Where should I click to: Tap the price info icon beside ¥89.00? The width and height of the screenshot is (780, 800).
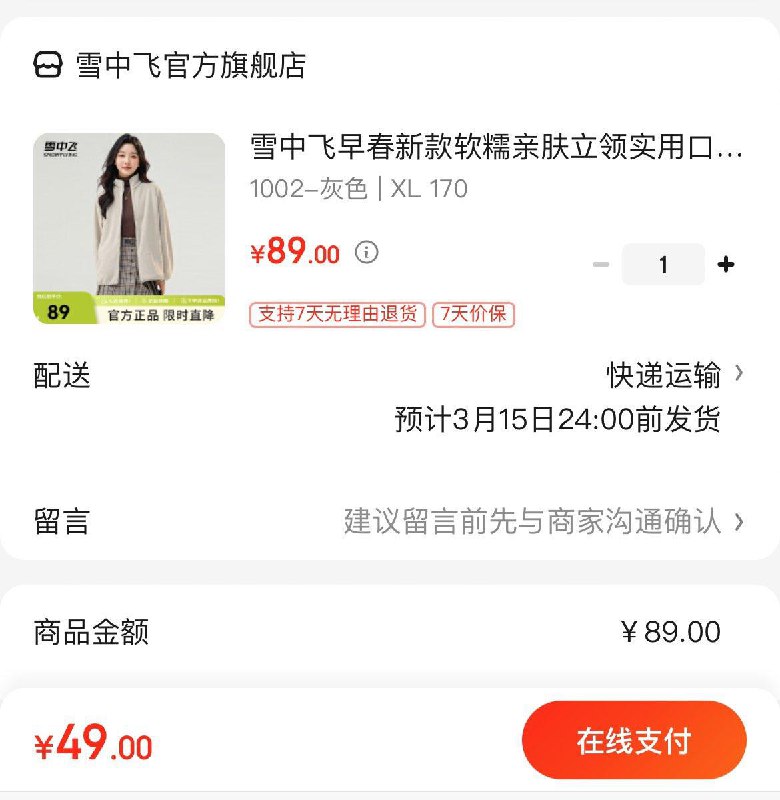367,252
